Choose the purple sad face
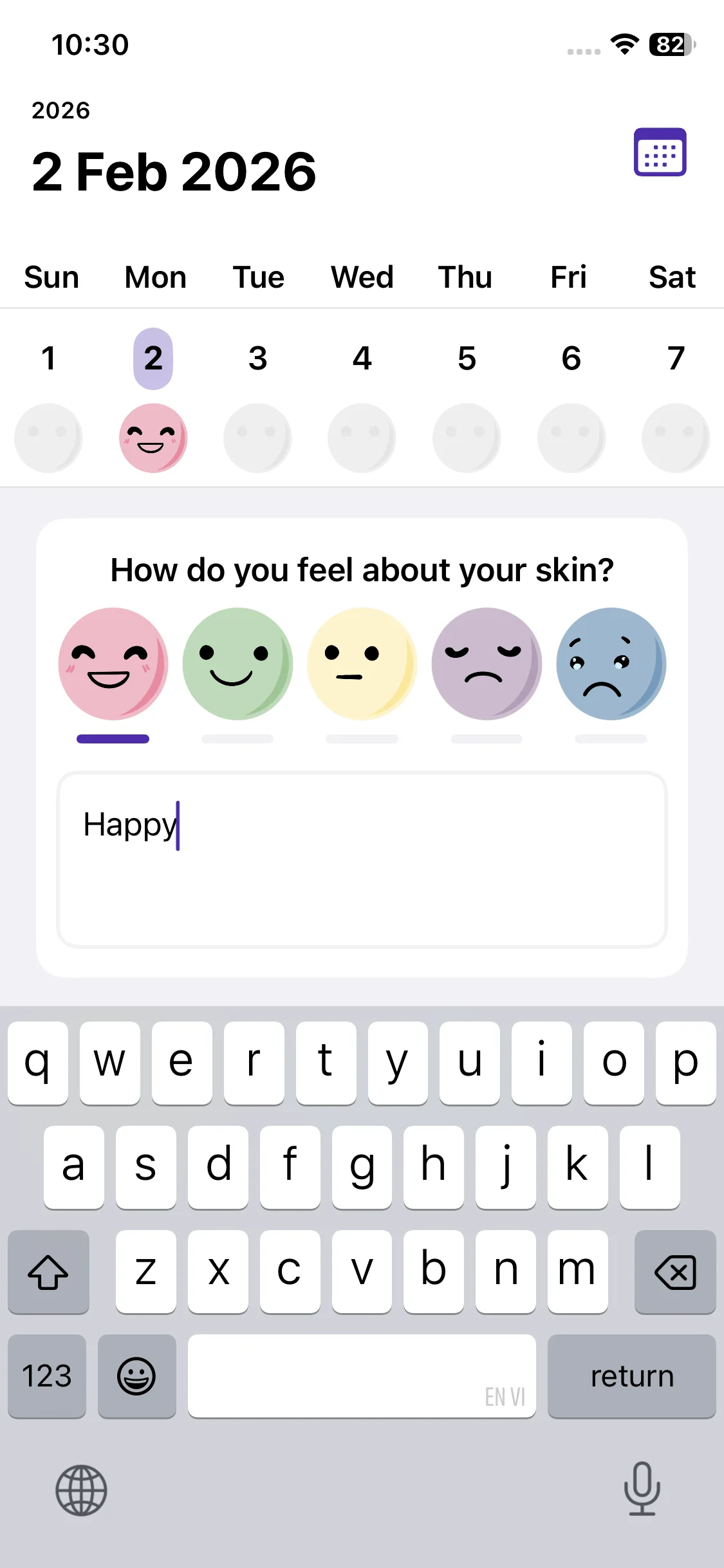724x1568 pixels. pos(487,664)
